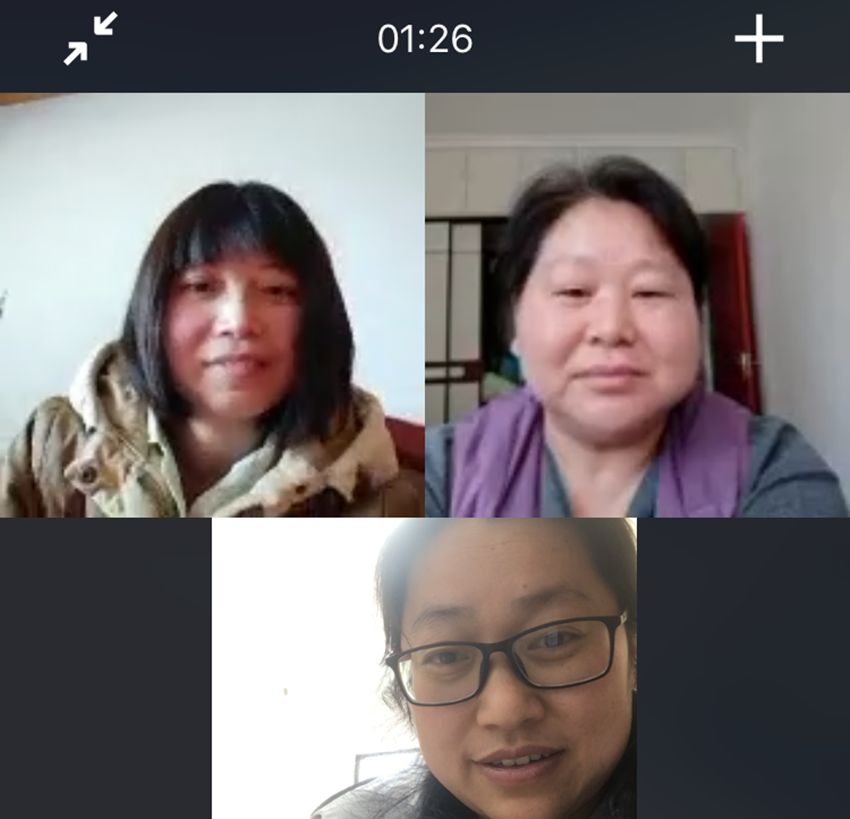Minimize the group video call window

point(90,39)
